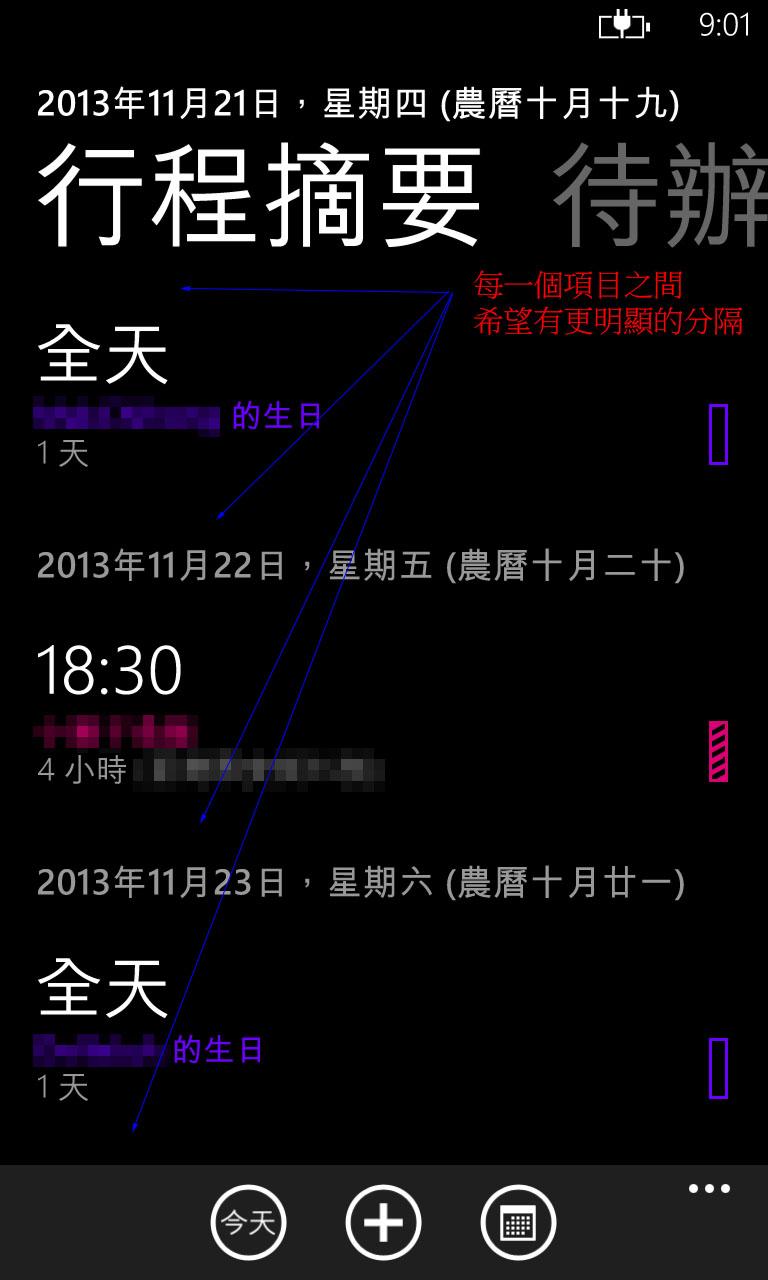Tap the 今天 (today) button
The image size is (768, 1280).
[x=248, y=1222]
